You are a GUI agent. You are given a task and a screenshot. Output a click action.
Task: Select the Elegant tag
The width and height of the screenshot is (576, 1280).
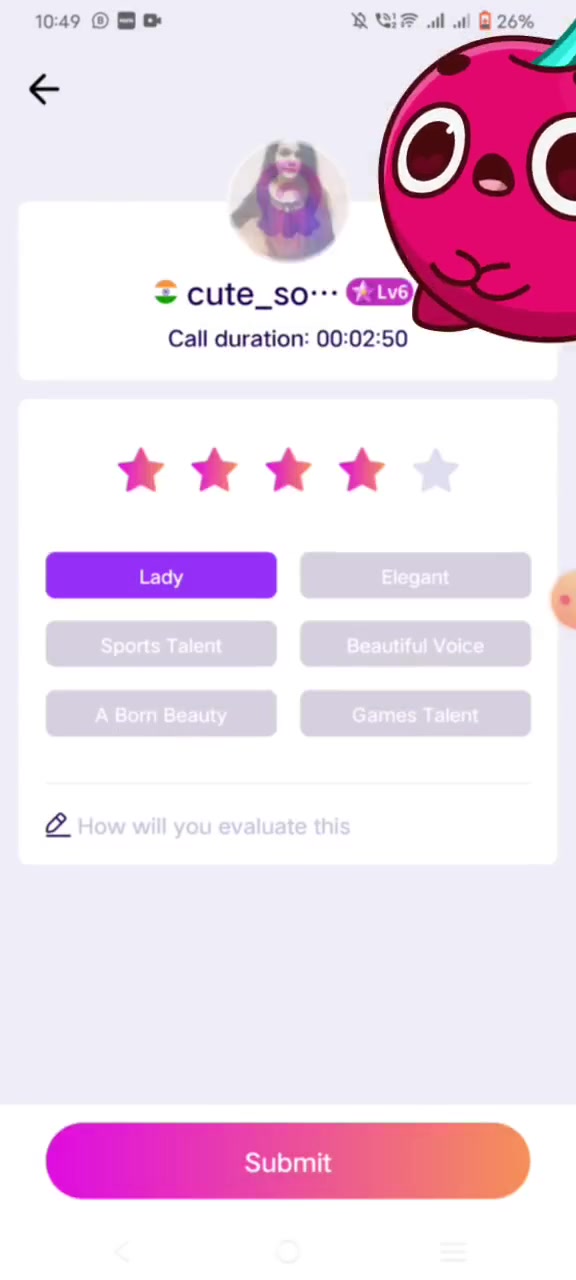click(415, 576)
